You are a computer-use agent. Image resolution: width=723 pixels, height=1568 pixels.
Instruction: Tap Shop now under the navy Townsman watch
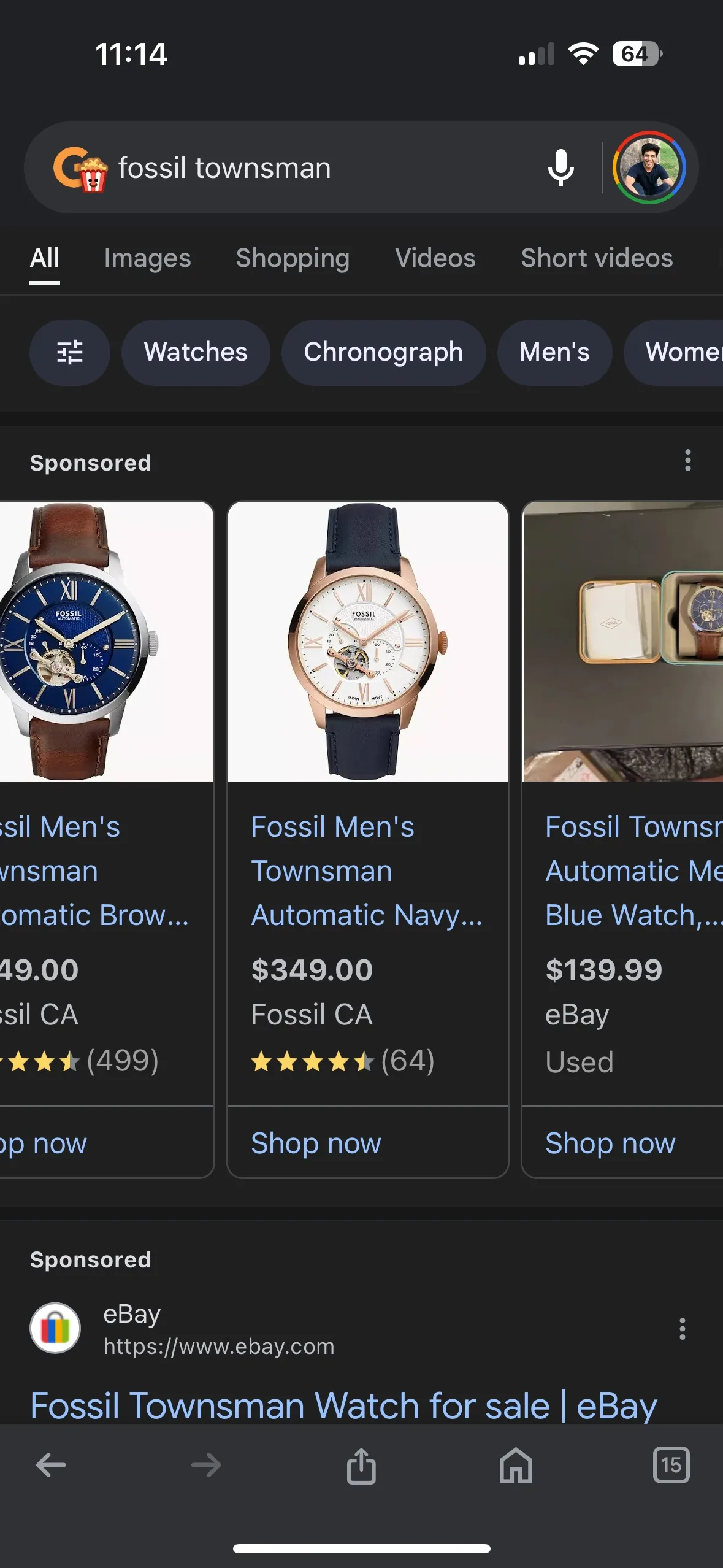[315, 1143]
